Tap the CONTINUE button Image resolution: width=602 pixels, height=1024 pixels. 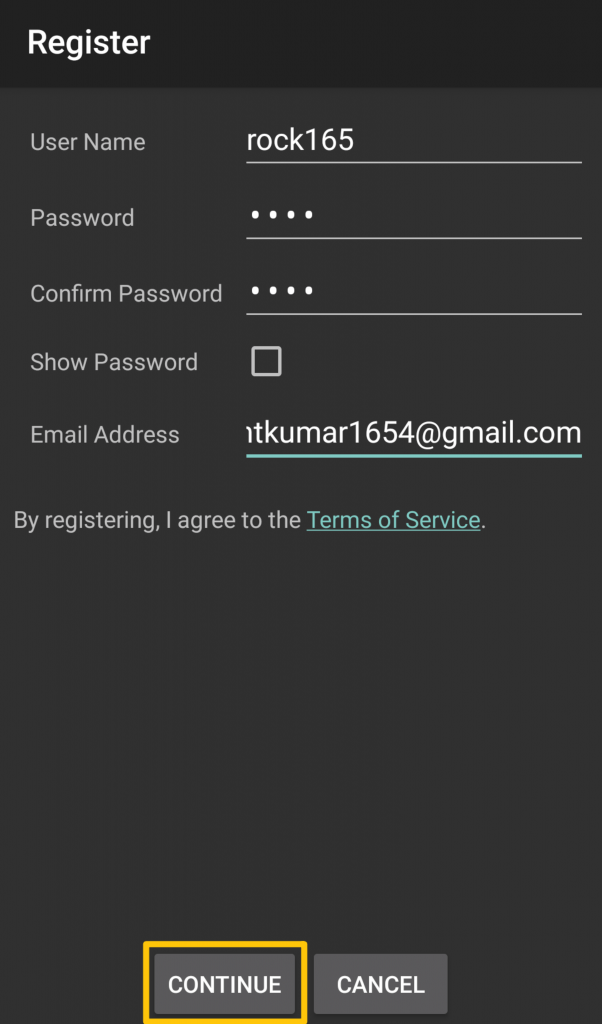click(x=225, y=984)
